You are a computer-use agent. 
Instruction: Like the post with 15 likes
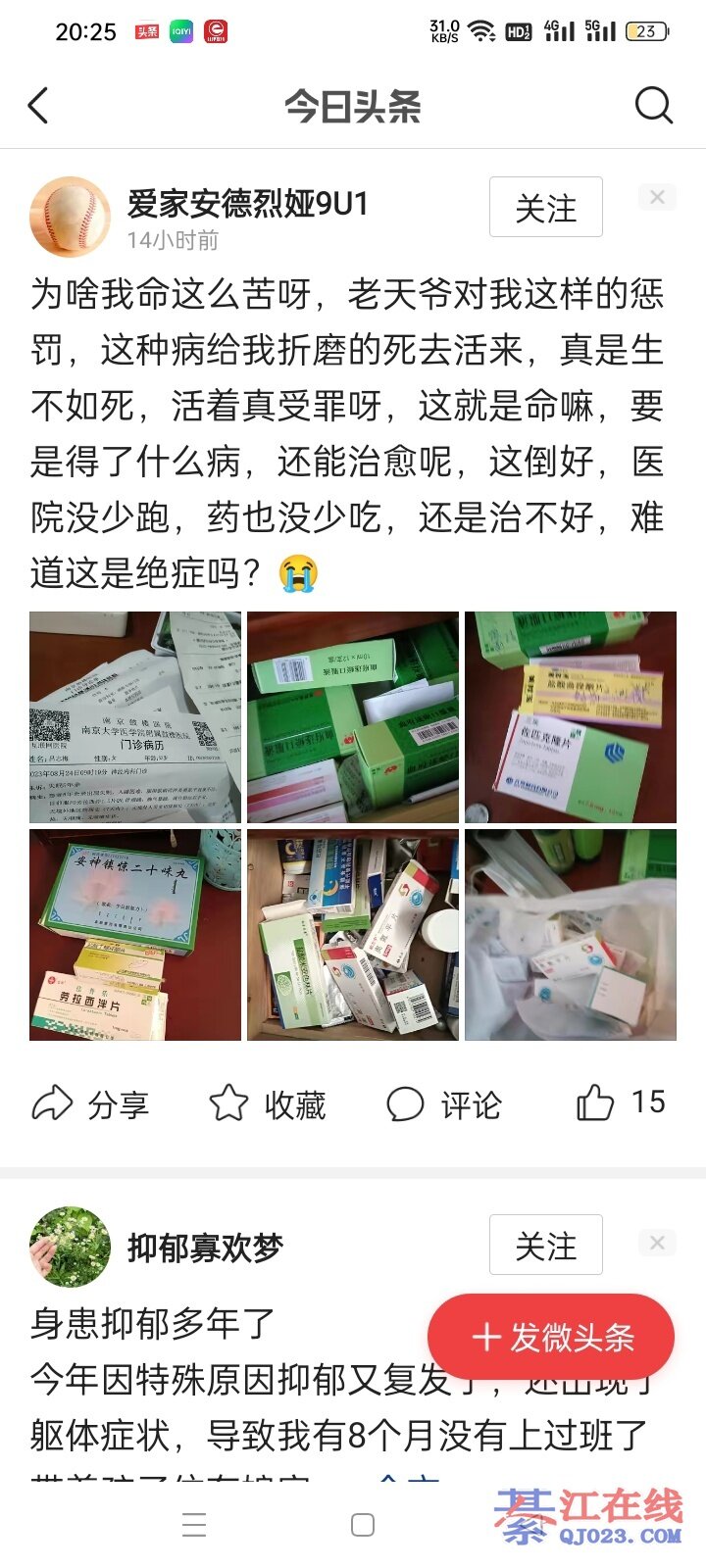tap(620, 1102)
